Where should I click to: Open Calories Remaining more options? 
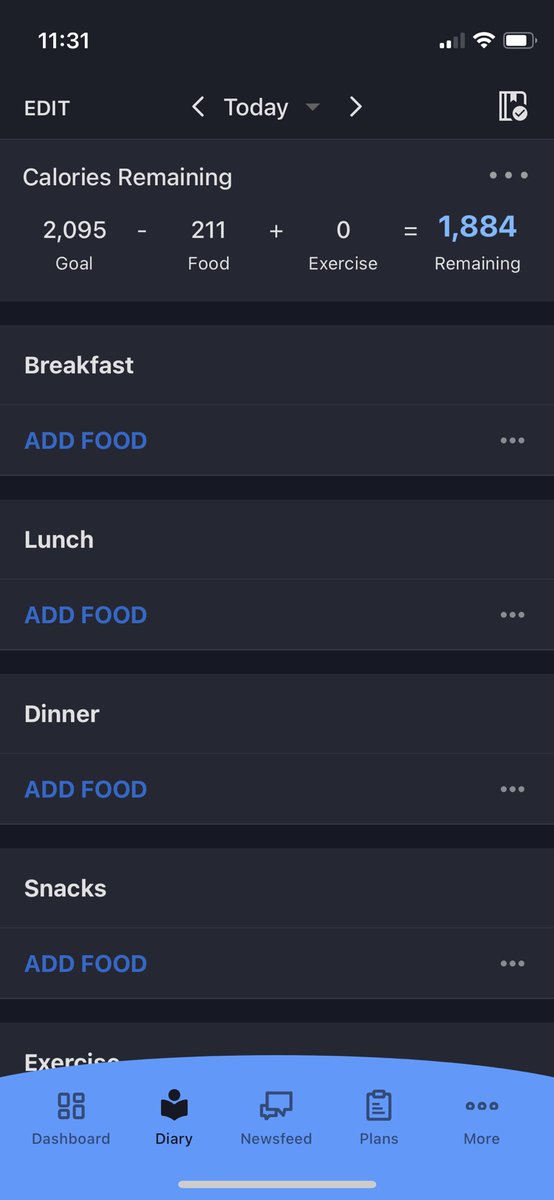click(x=508, y=176)
